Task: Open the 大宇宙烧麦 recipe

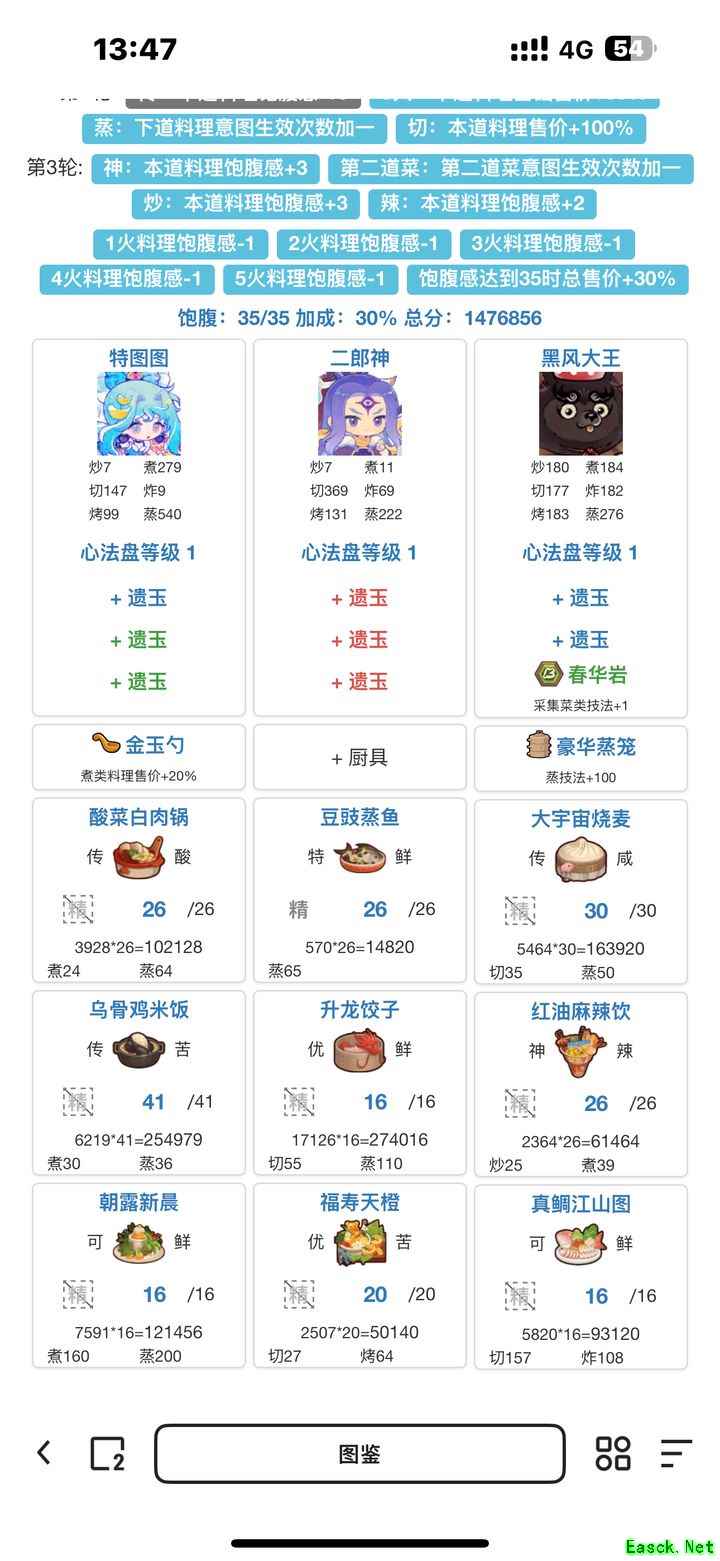Action: pyautogui.click(x=580, y=819)
